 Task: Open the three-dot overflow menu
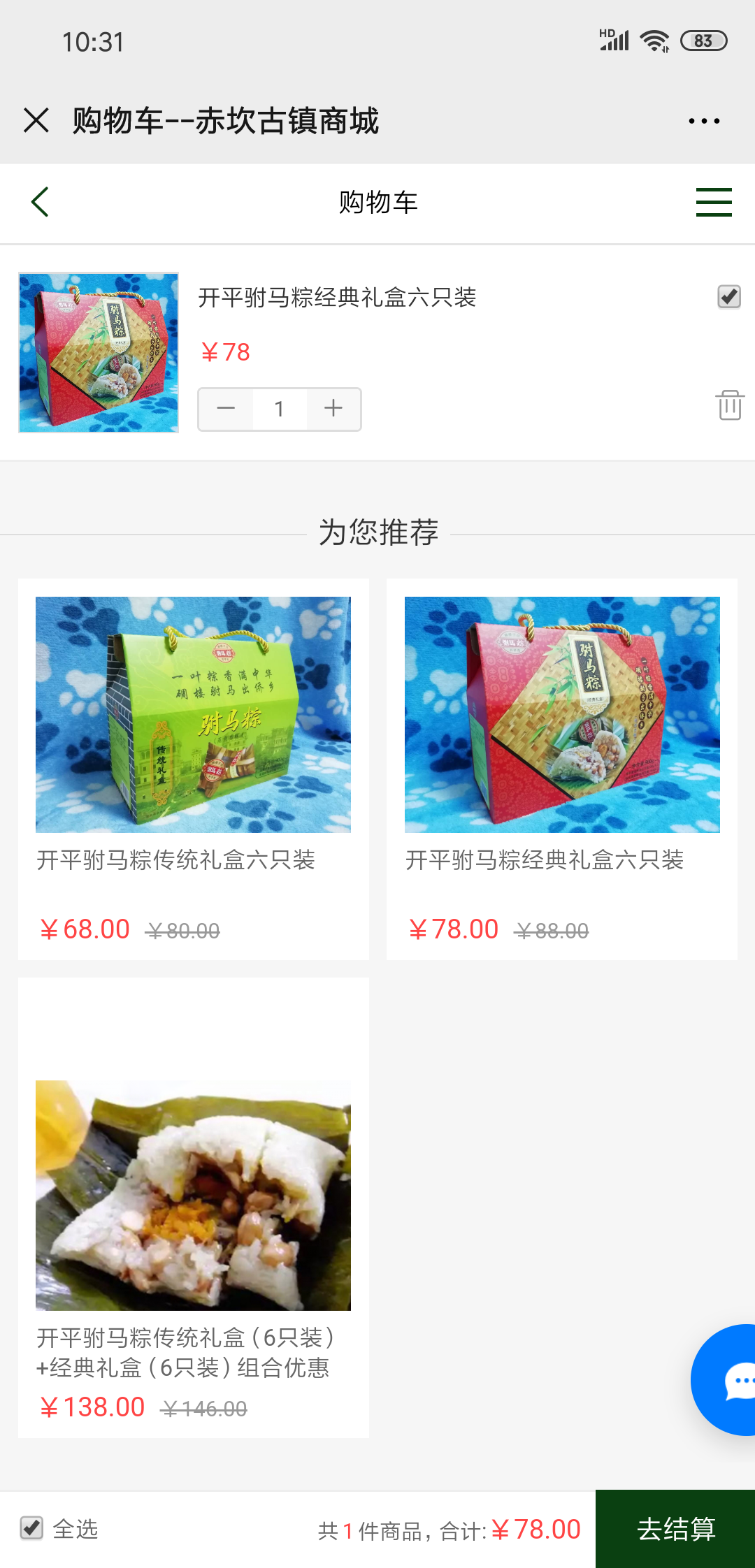[x=703, y=121]
